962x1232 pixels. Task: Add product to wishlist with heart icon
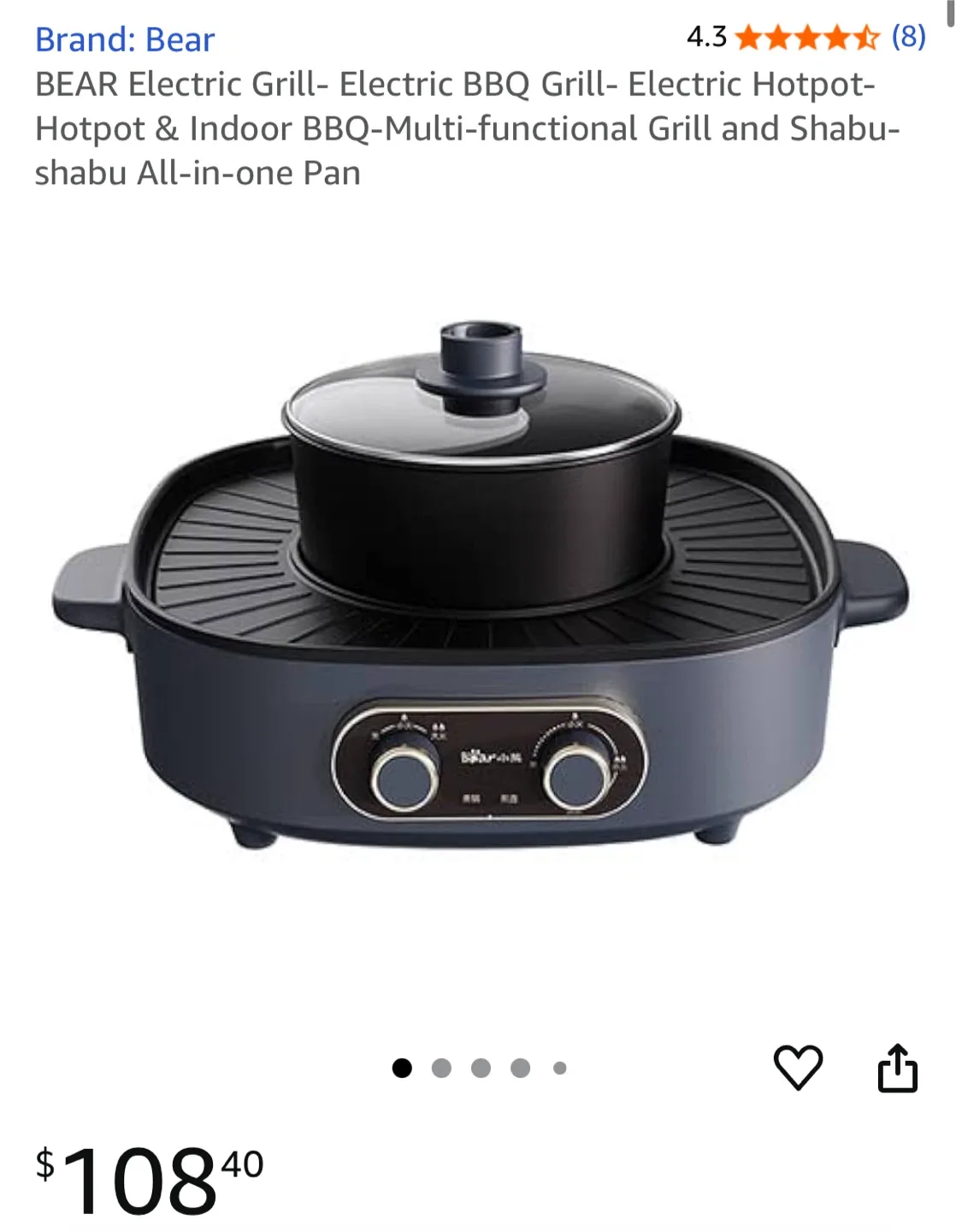(x=798, y=1067)
